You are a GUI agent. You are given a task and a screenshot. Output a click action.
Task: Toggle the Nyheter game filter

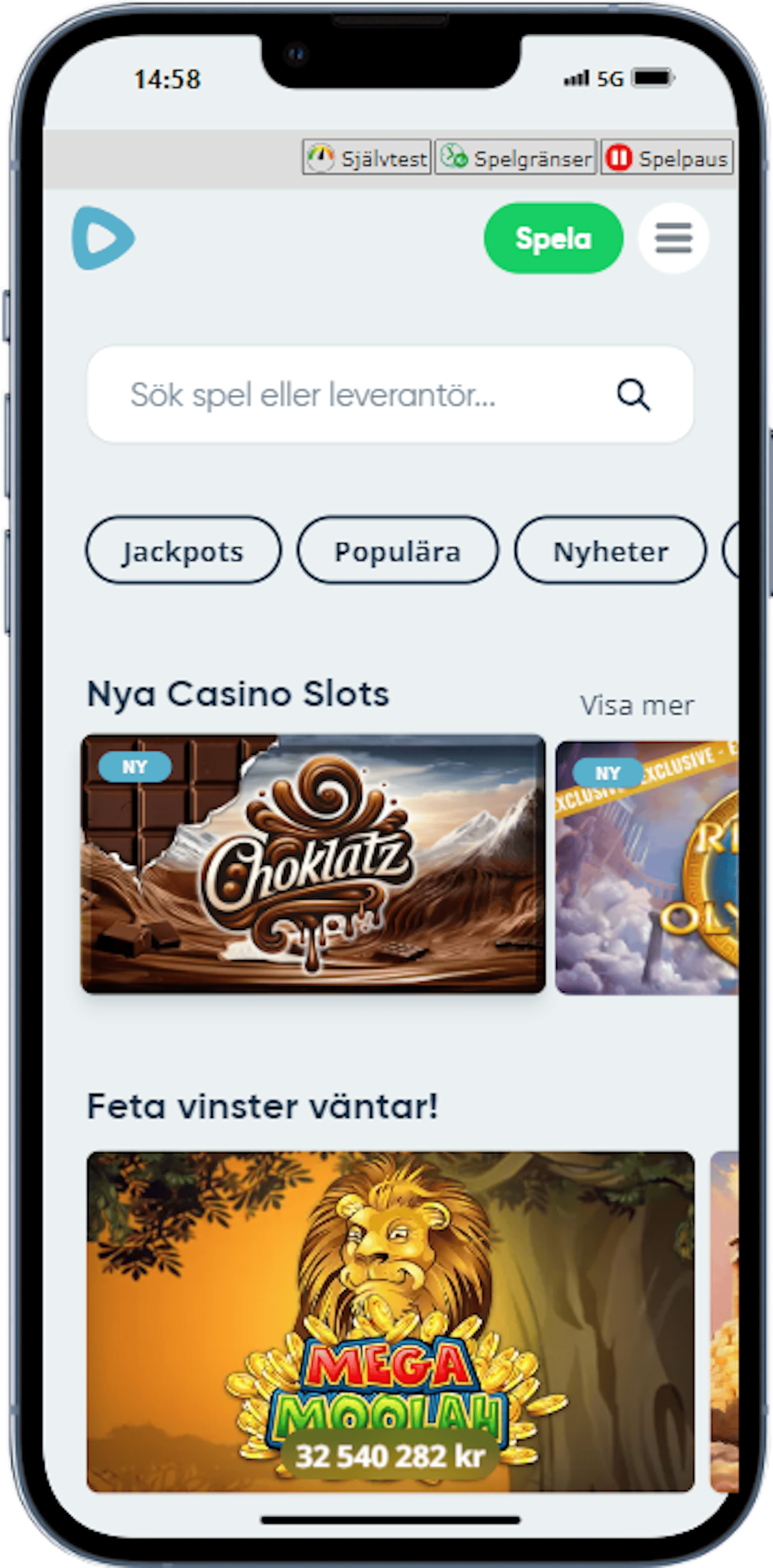(611, 551)
